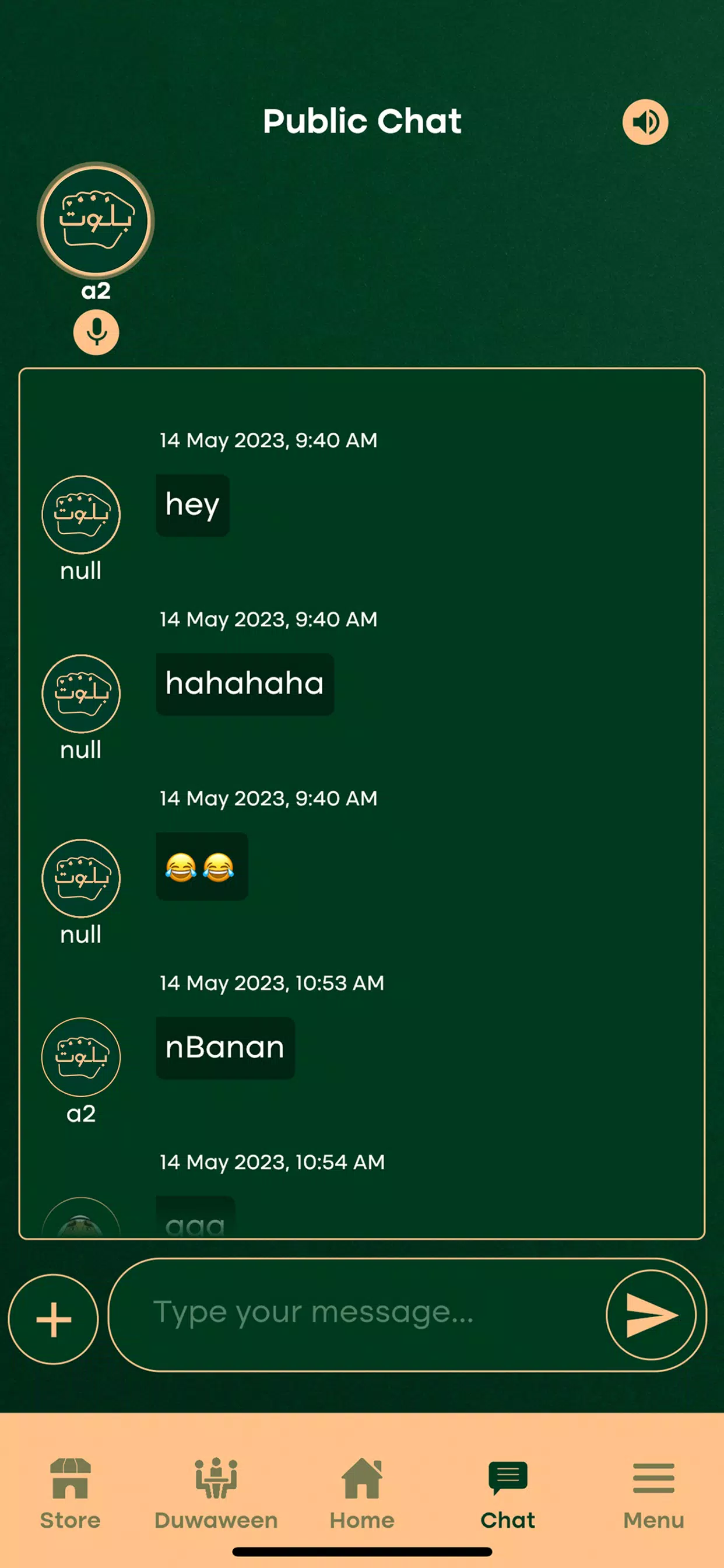The image size is (724, 1568).
Task: Open the avatar next to the nBanan message
Action: point(81,1056)
